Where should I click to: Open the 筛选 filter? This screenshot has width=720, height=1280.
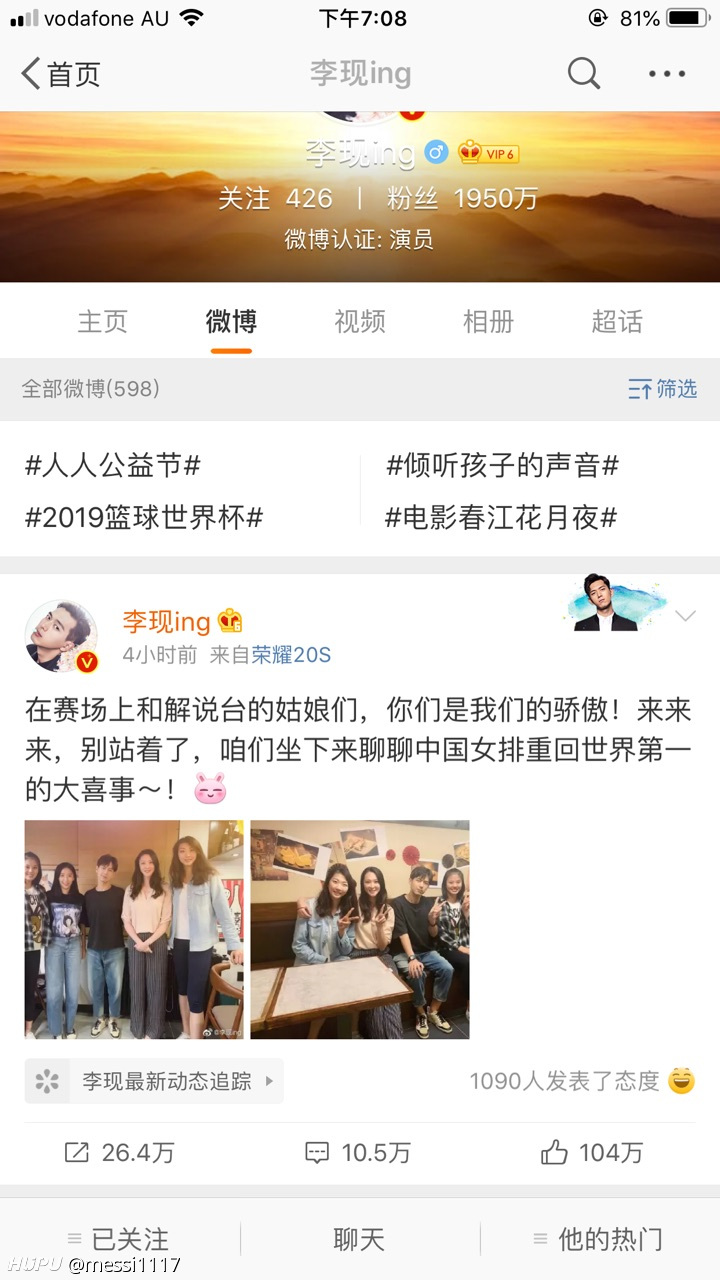(662, 389)
